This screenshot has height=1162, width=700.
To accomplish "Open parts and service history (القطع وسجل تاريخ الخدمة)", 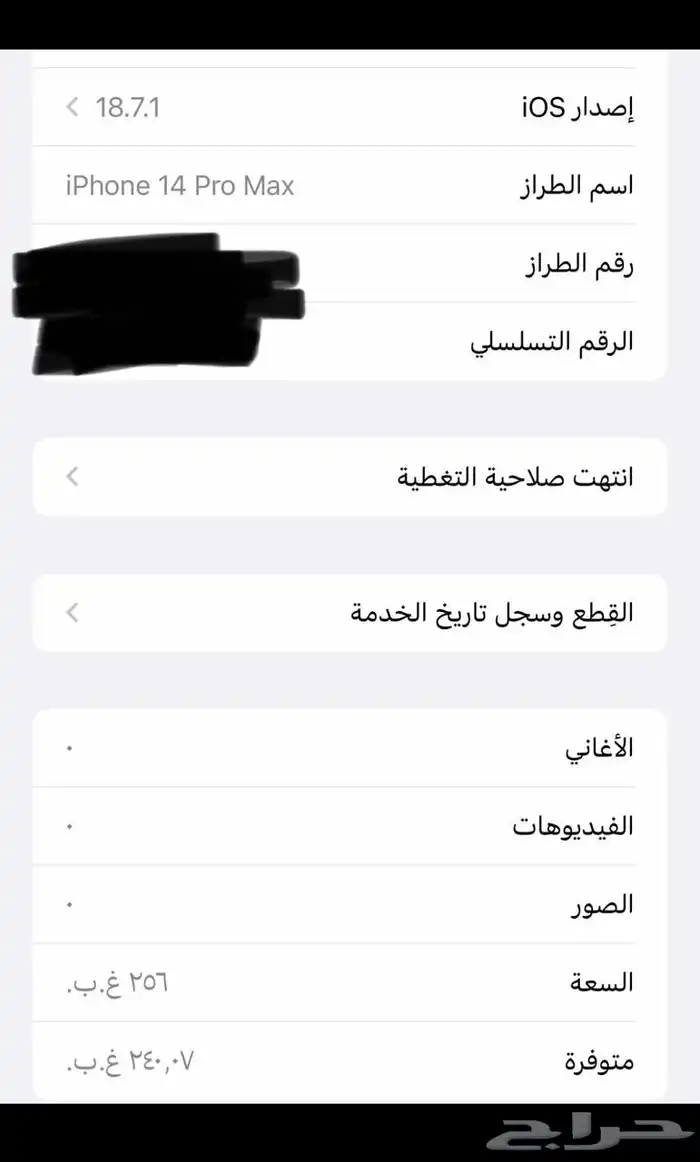I will click(x=350, y=613).
